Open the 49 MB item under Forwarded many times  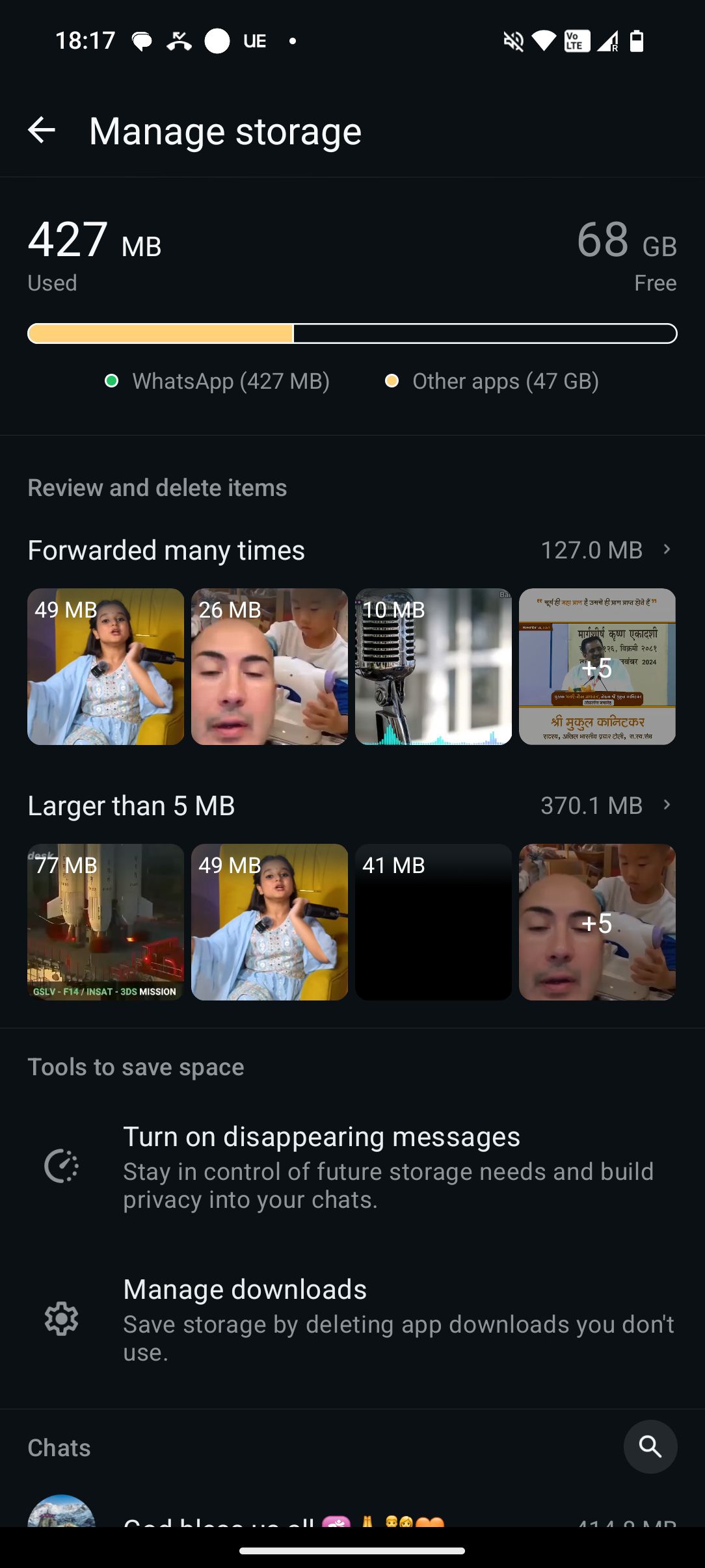click(105, 666)
